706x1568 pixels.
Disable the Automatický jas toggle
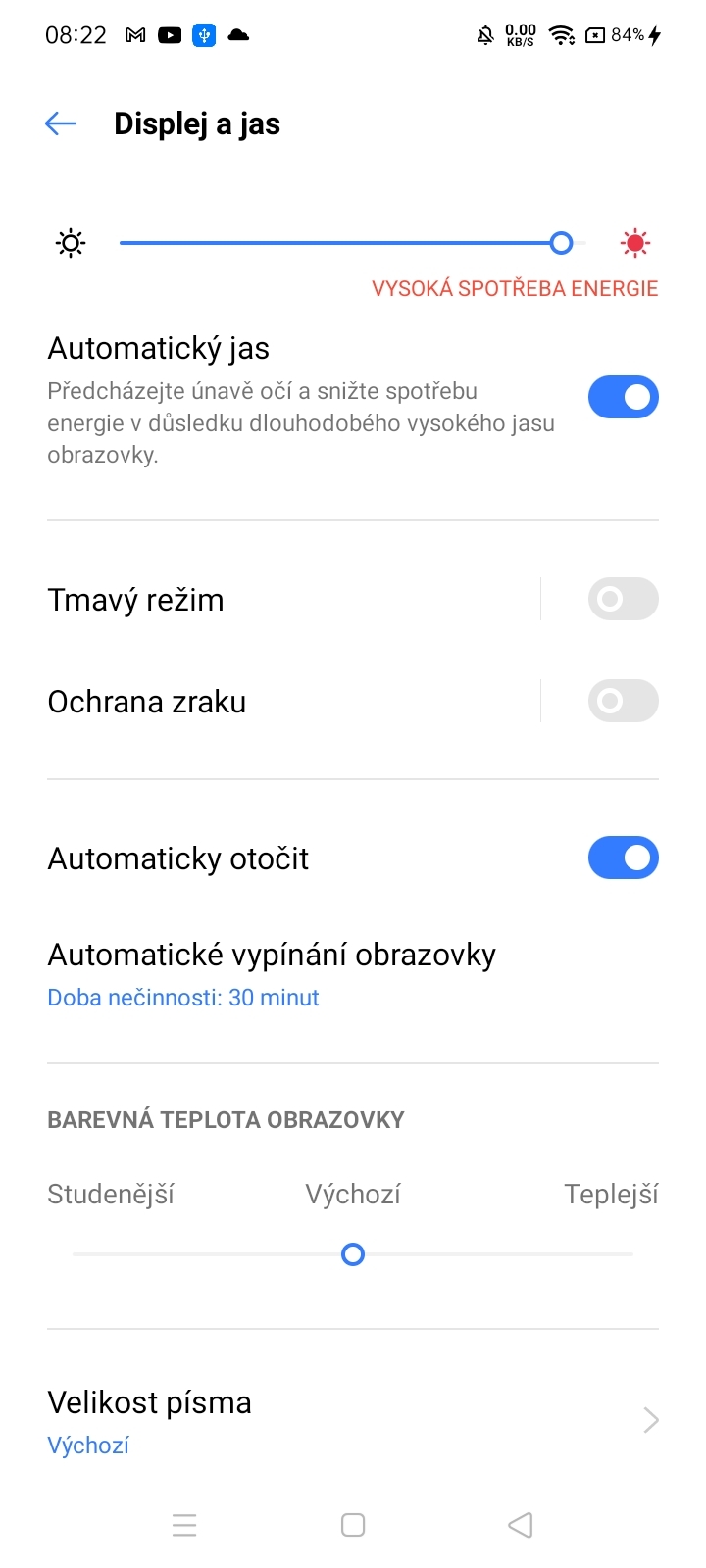[623, 397]
